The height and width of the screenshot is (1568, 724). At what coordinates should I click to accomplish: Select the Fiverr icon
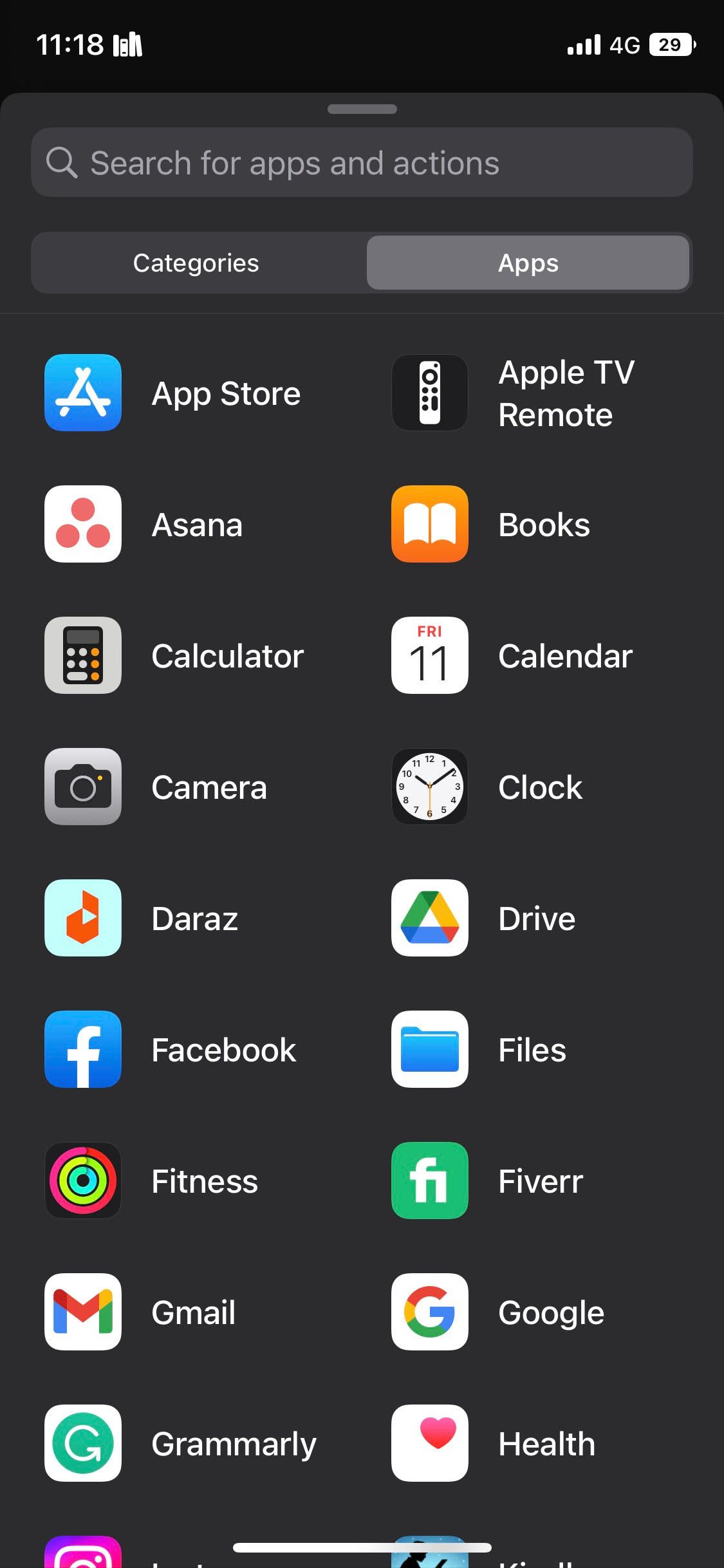[429, 1181]
